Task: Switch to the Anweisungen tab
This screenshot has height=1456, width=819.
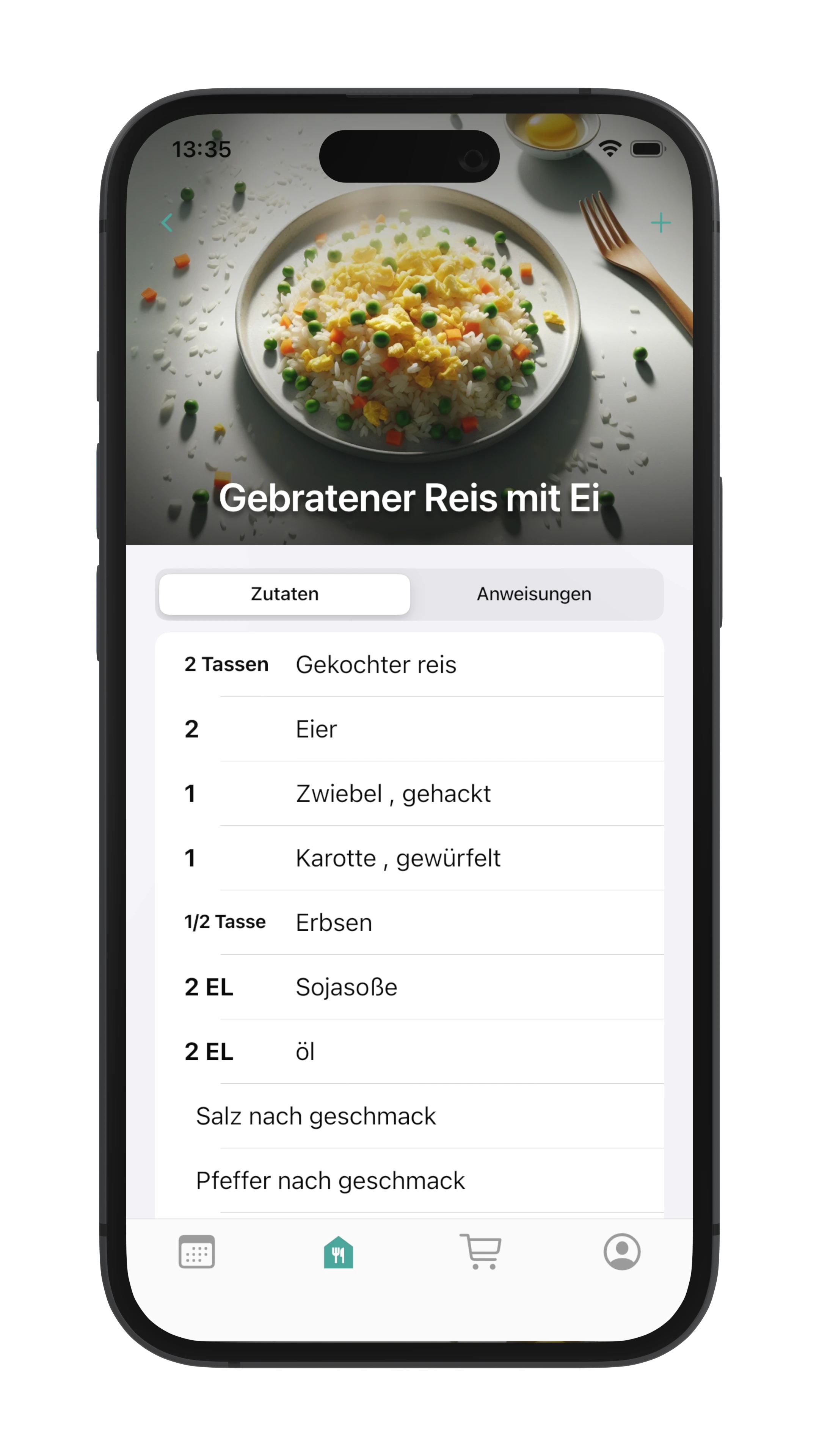Action: click(x=534, y=594)
